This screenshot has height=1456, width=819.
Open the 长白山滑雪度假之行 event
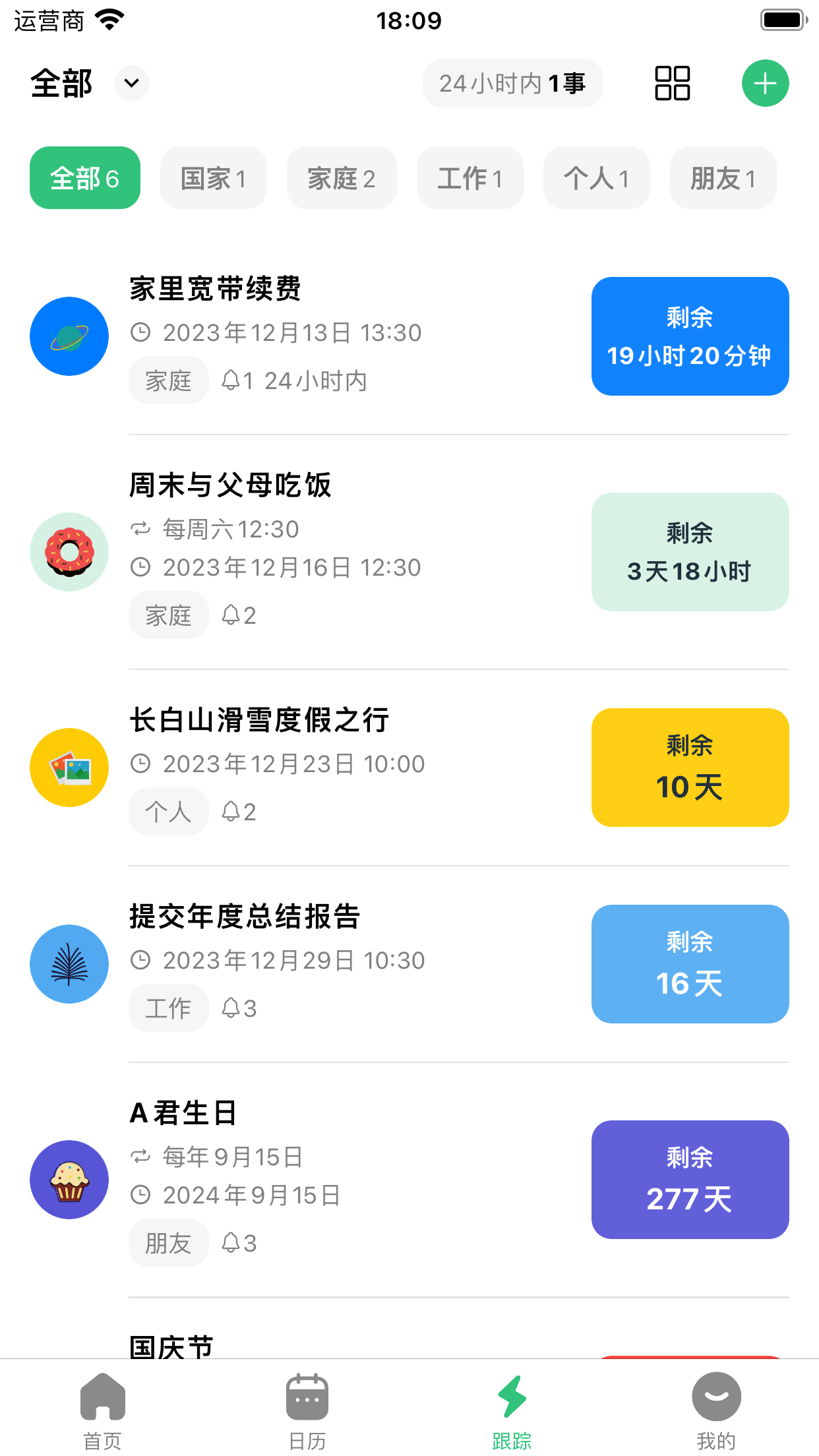[409, 768]
